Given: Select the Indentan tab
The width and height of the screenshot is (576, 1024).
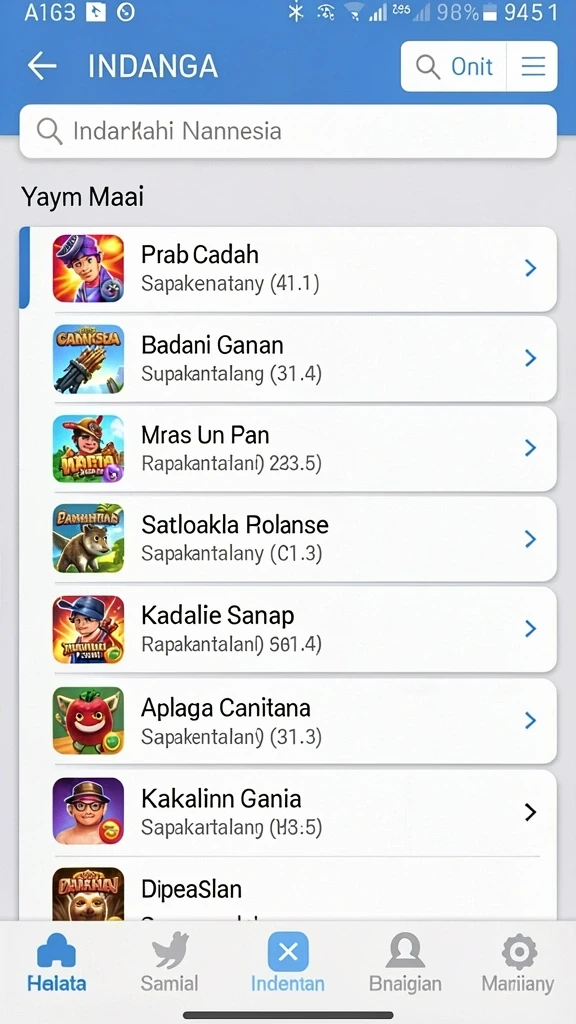Looking at the screenshot, I should click(288, 962).
